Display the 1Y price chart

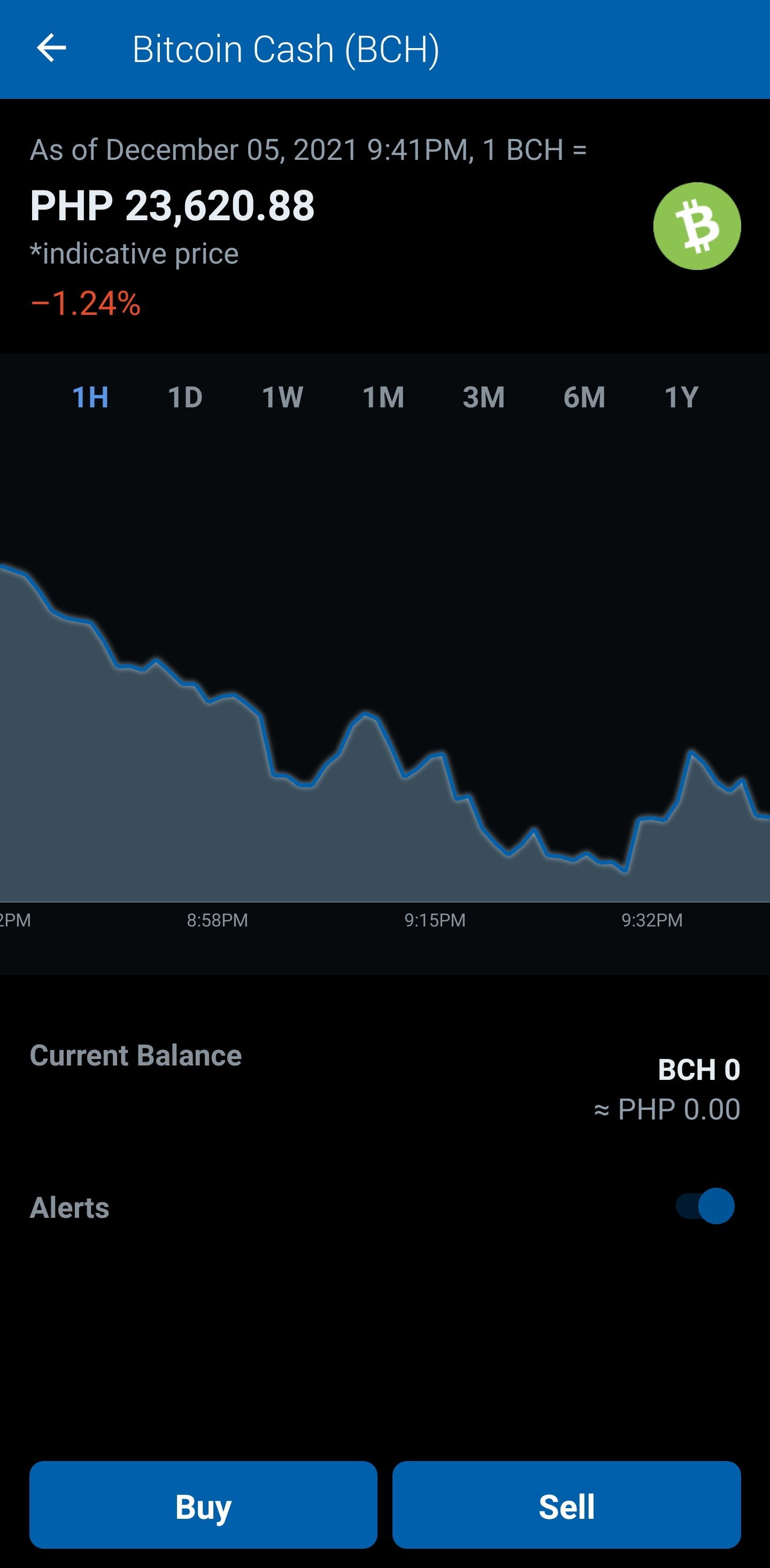pyautogui.click(x=681, y=397)
